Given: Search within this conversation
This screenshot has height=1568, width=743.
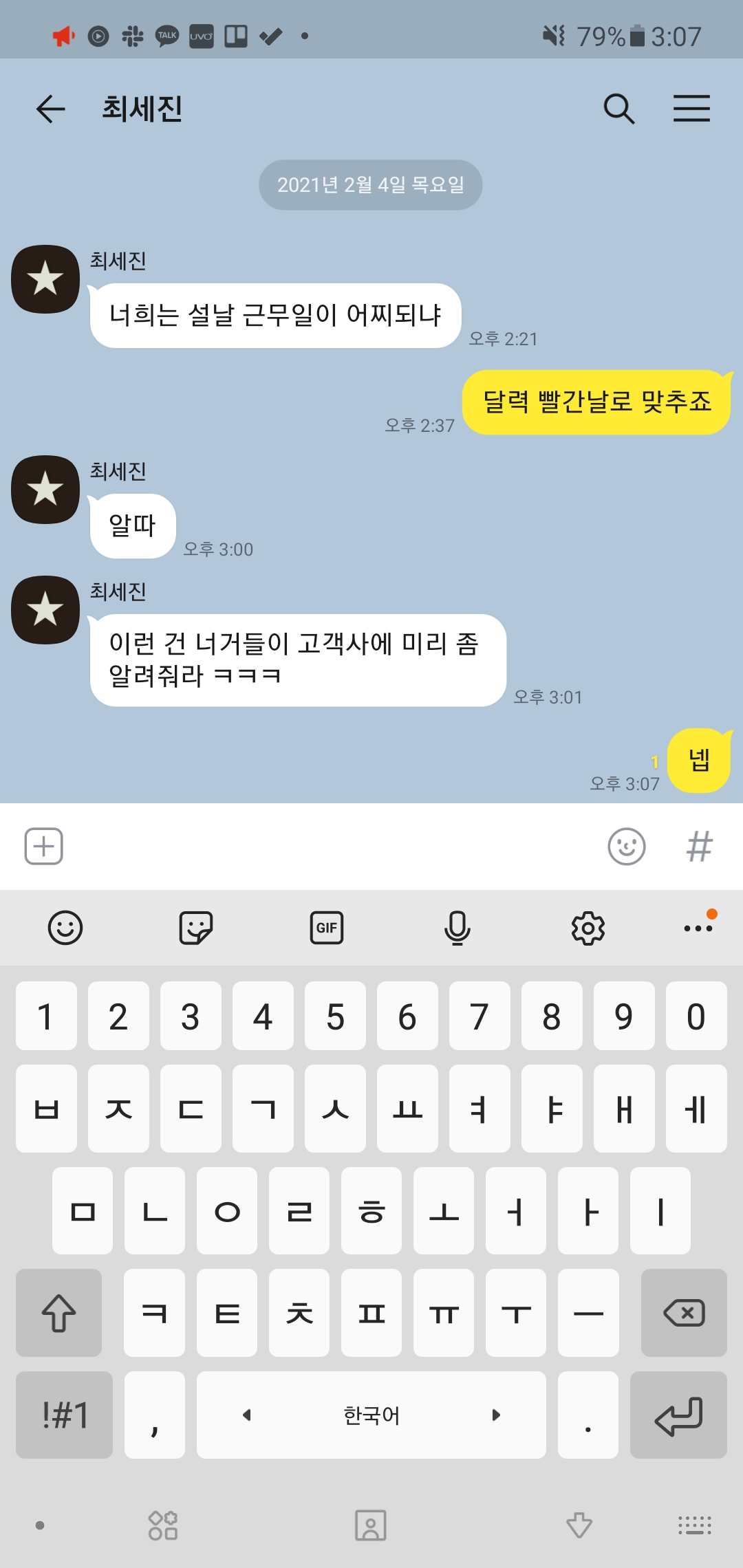Looking at the screenshot, I should point(618,109).
